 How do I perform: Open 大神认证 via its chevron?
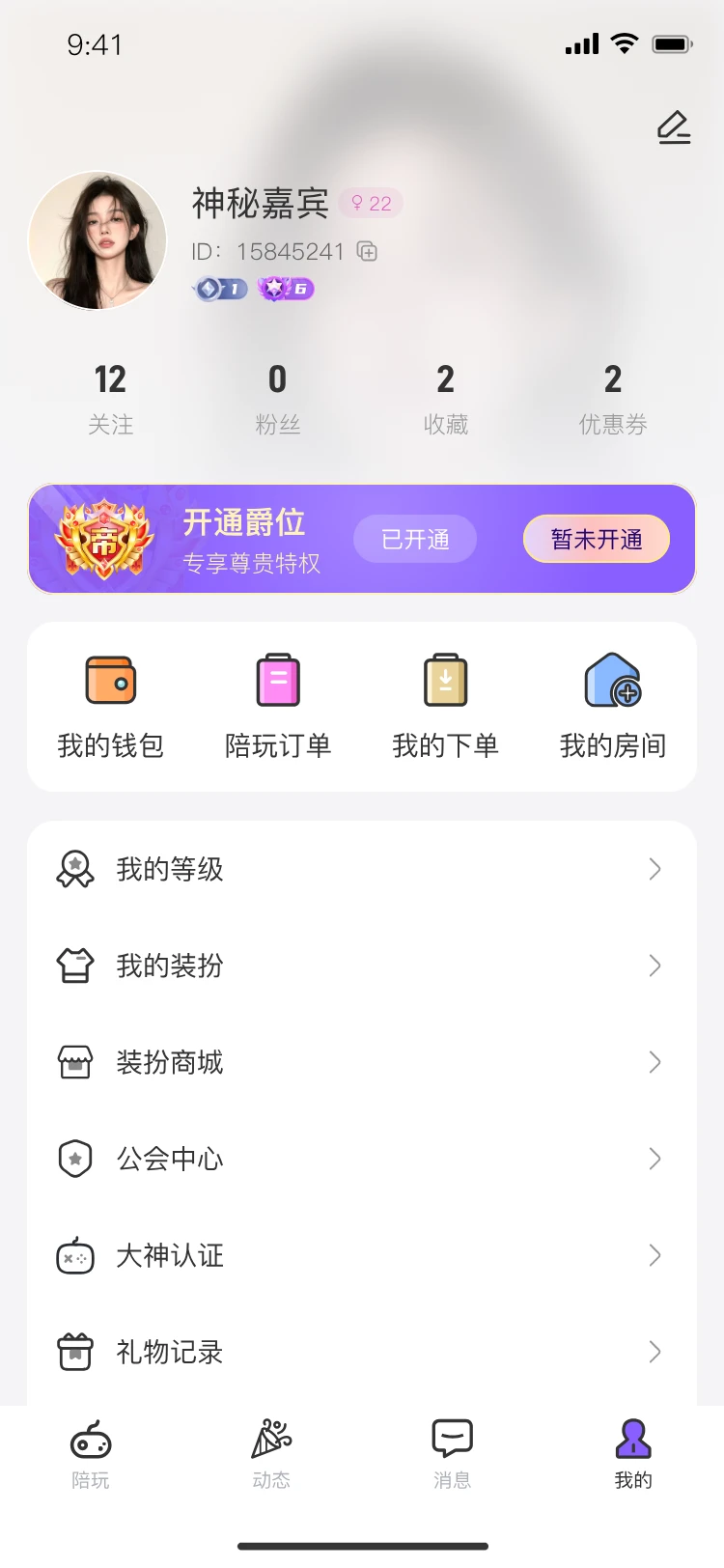(655, 1256)
